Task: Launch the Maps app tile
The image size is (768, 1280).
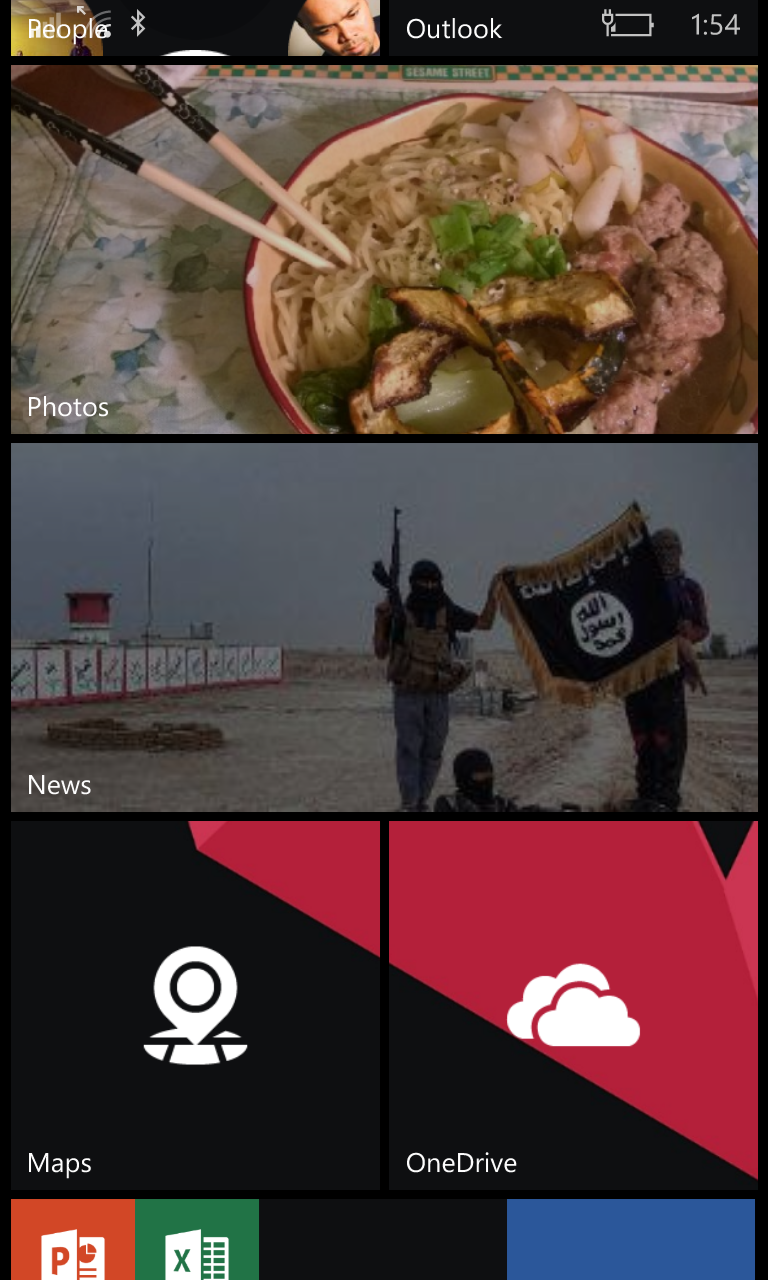Action: [x=195, y=1005]
